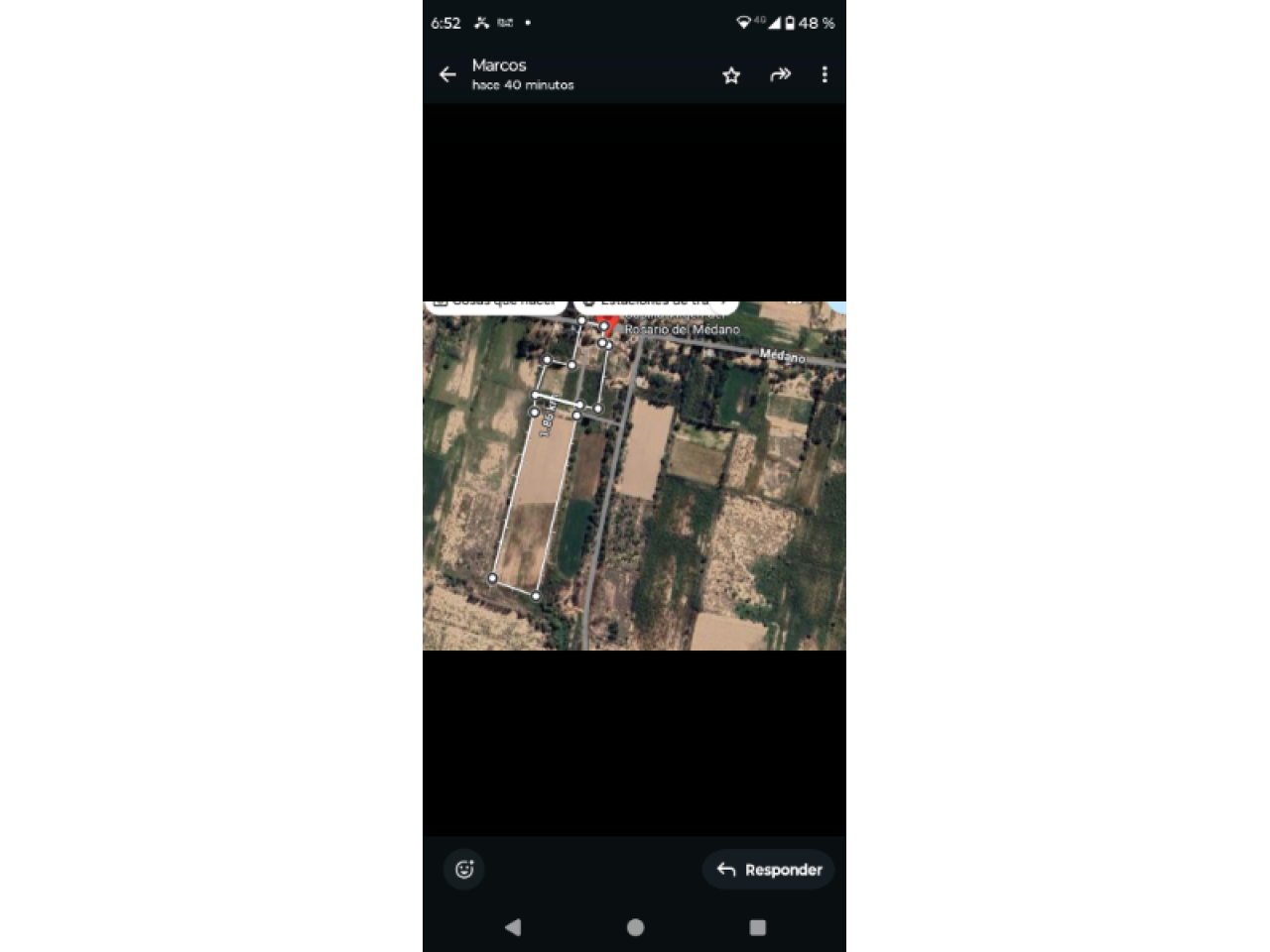The height and width of the screenshot is (952, 1270).
Task: React with the emoji button
Action: 464,870
